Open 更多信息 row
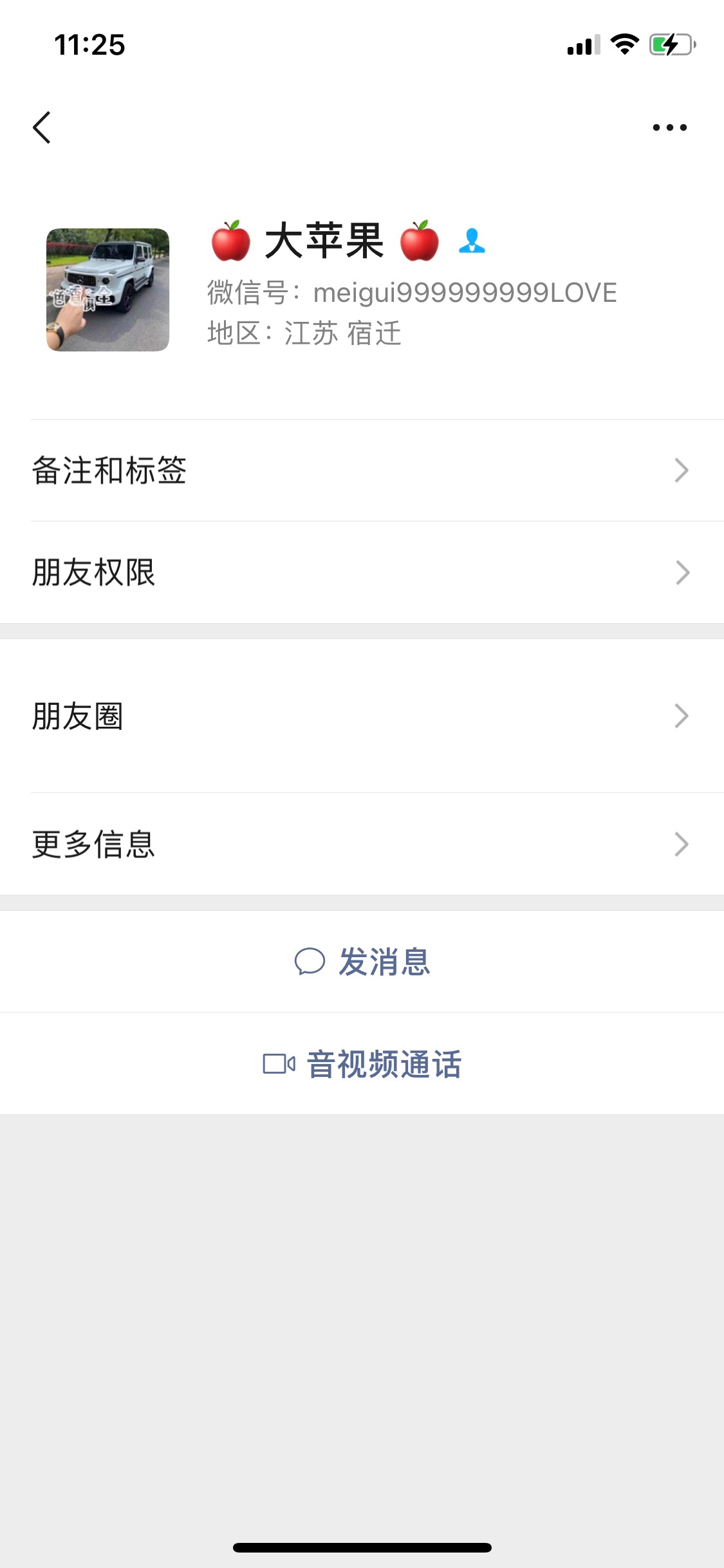The height and width of the screenshot is (1568, 724). 362,844
